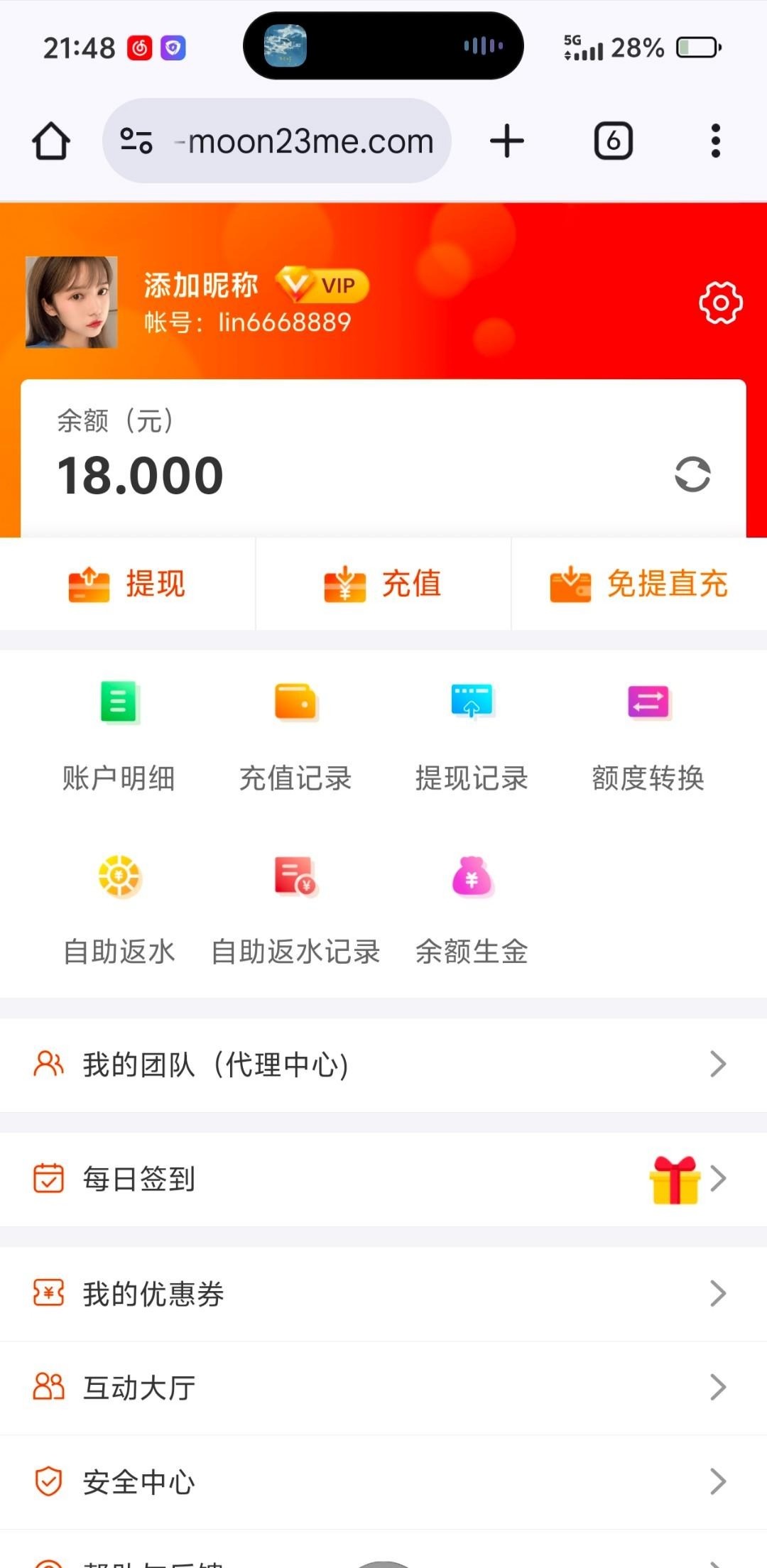The image size is (767, 1568).
Task: Refresh the balance amount
Action: point(692,474)
